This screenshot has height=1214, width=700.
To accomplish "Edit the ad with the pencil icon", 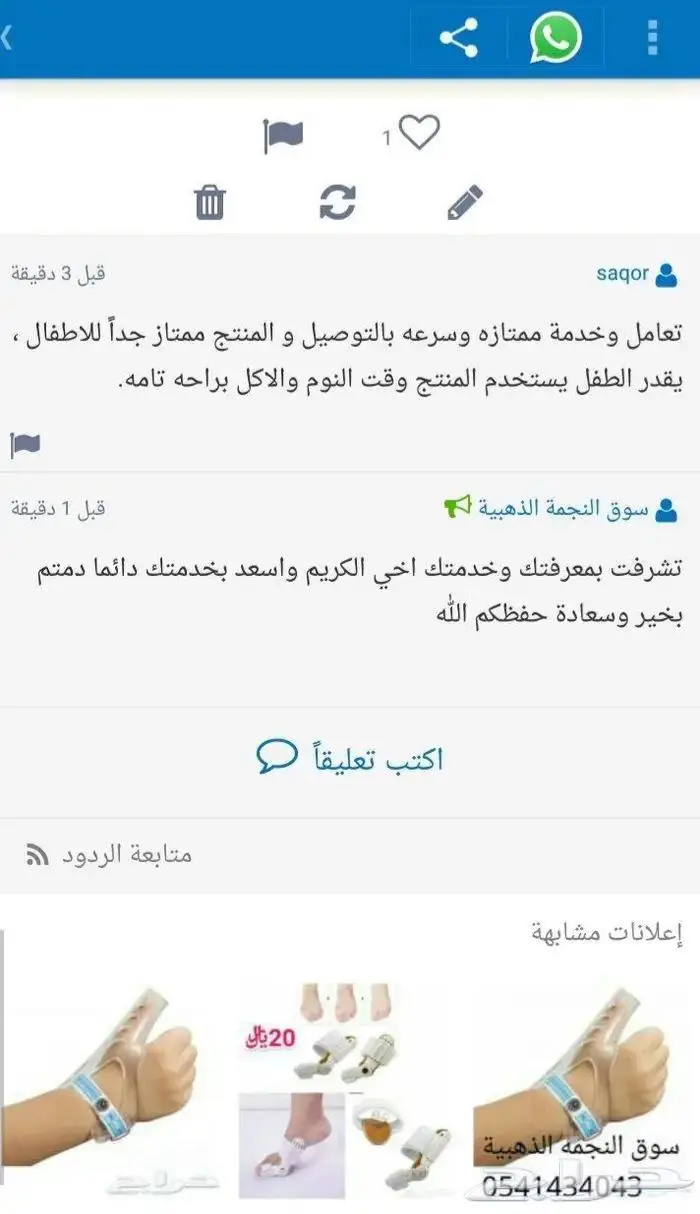I will pos(464,202).
